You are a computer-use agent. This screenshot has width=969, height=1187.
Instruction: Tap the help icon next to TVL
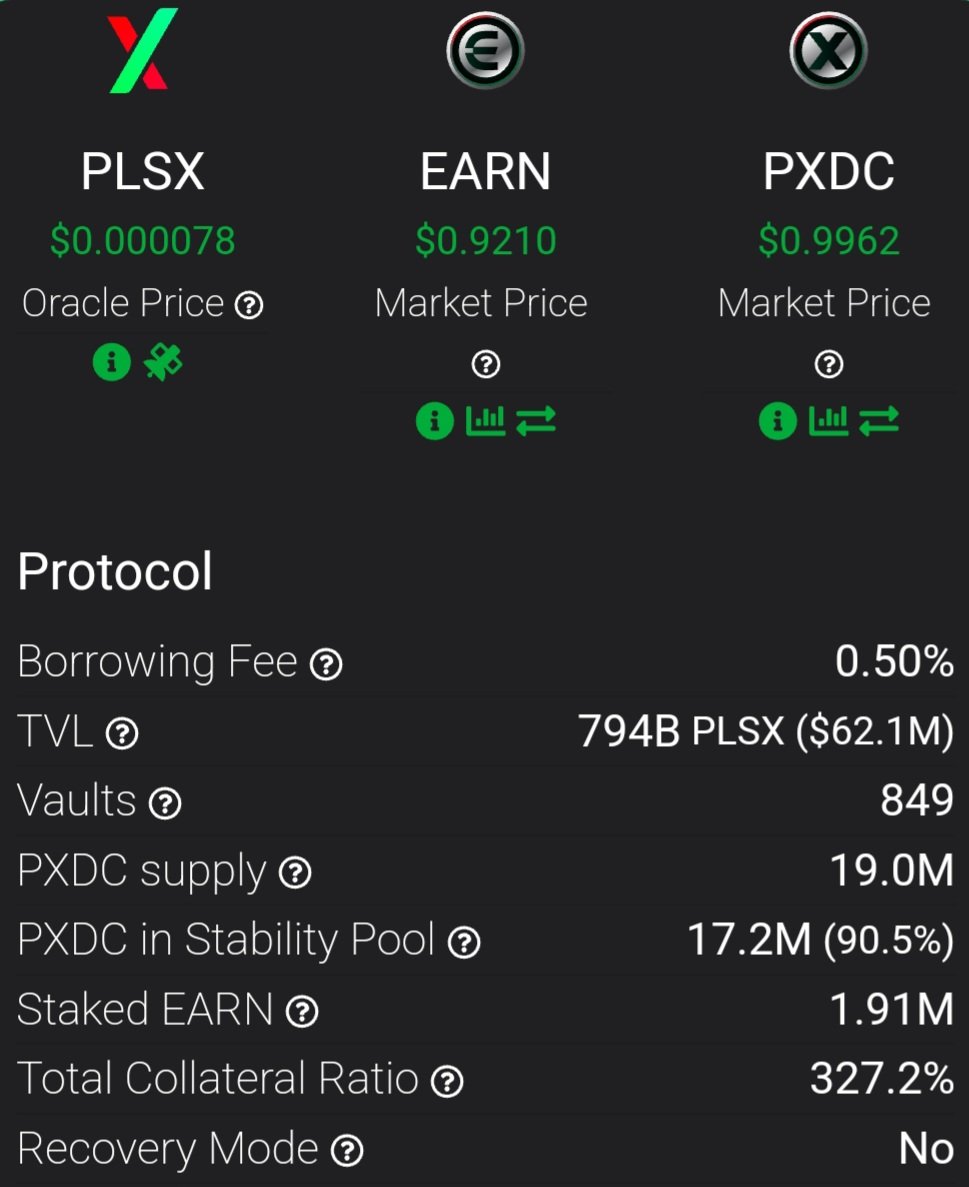coord(122,735)
